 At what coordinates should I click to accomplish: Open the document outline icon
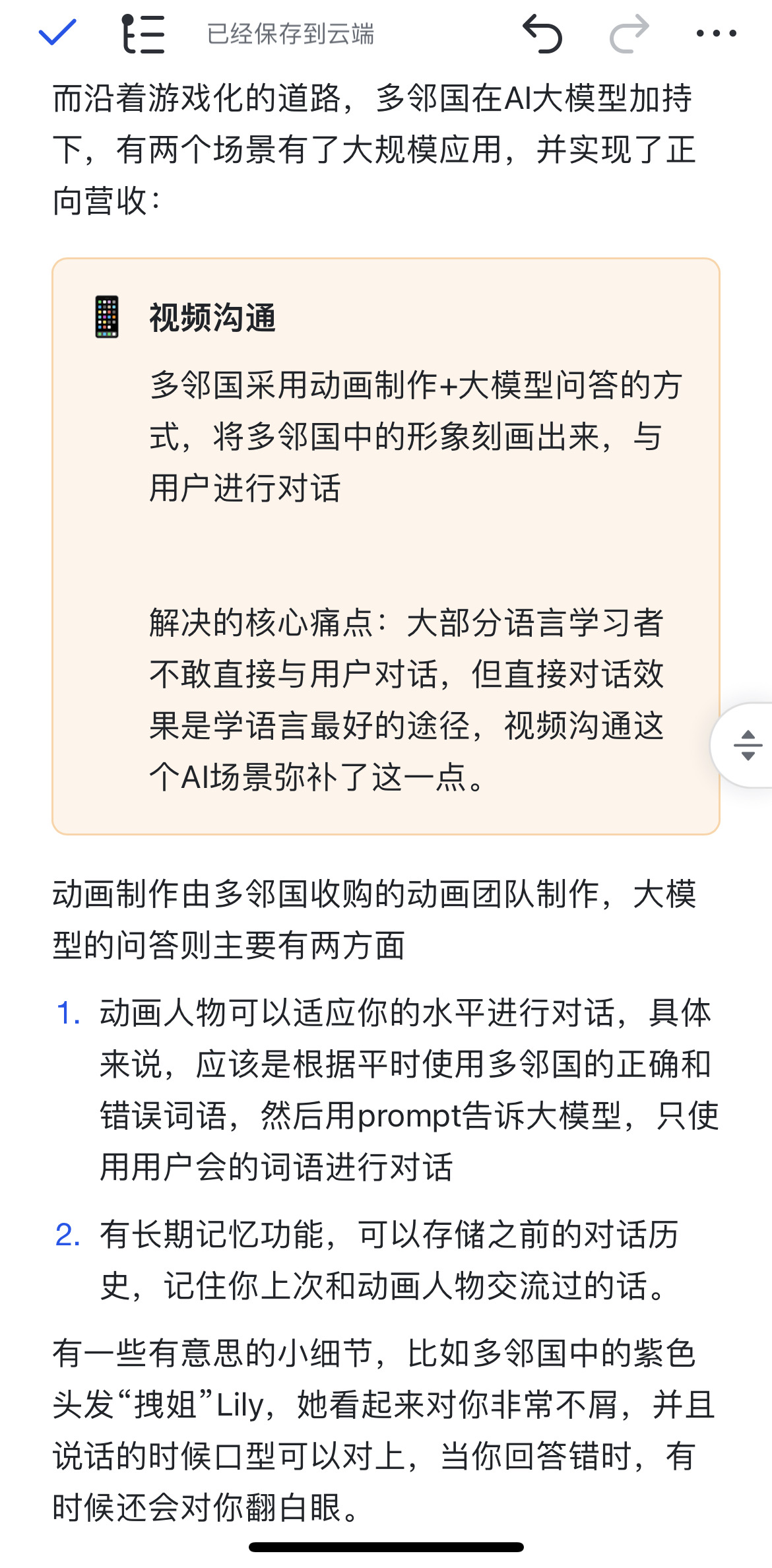point(143,34)
